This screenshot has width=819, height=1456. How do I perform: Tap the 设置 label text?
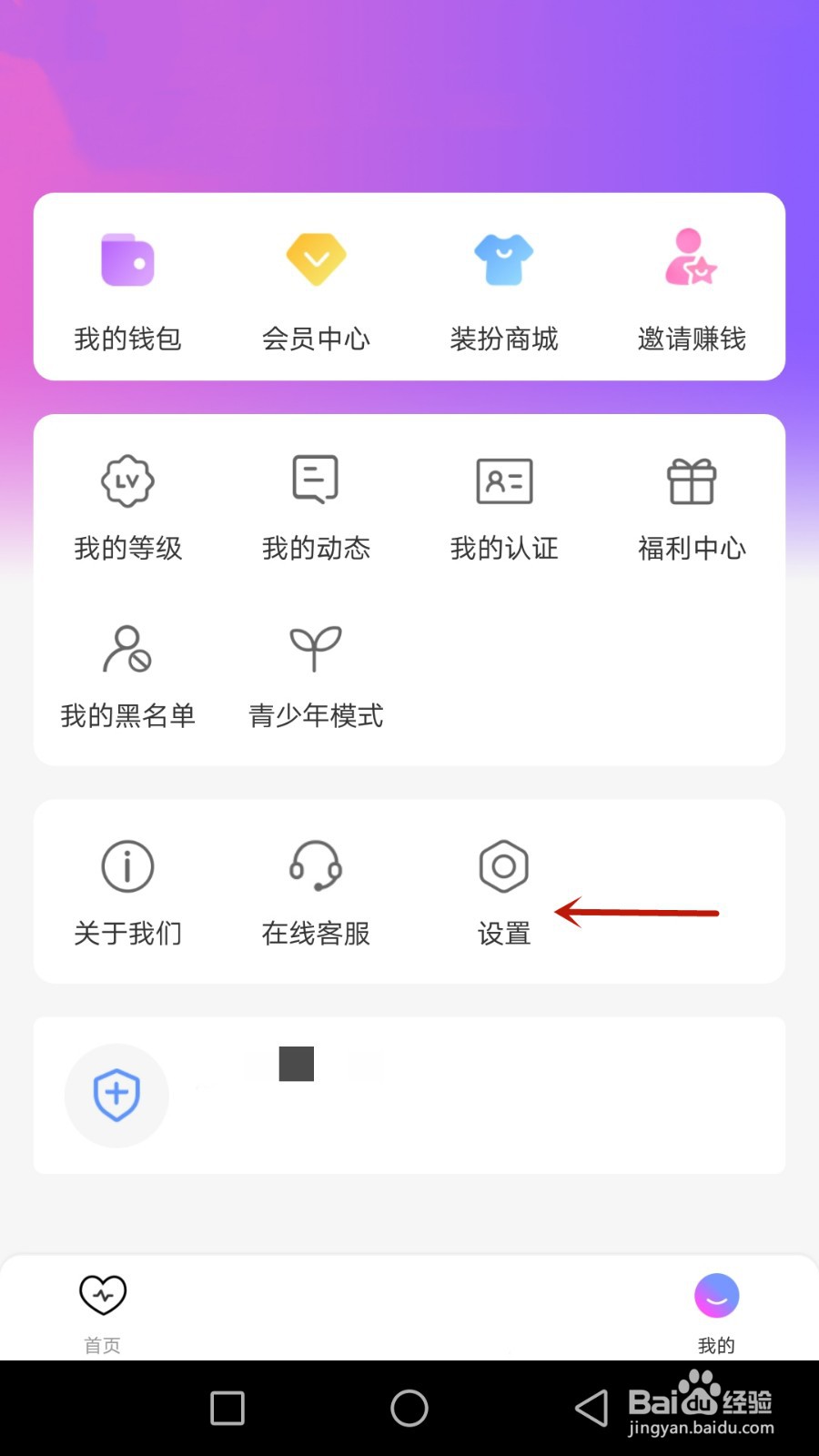point(503,933)
